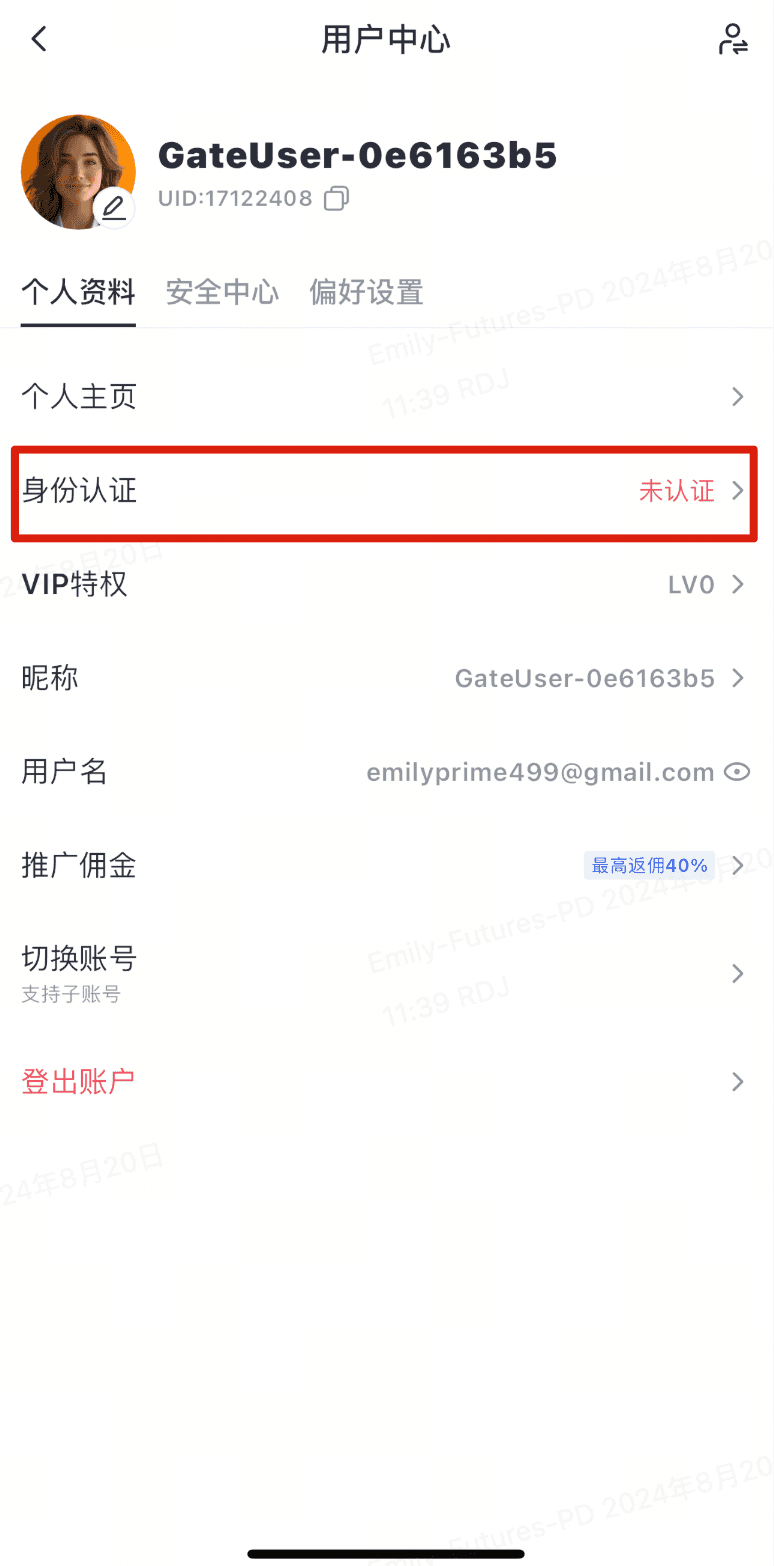Open 切换账号 account switching
The width and height of the screenshot is (774, 1566).
pyautogui.click(x=386, y=972)
